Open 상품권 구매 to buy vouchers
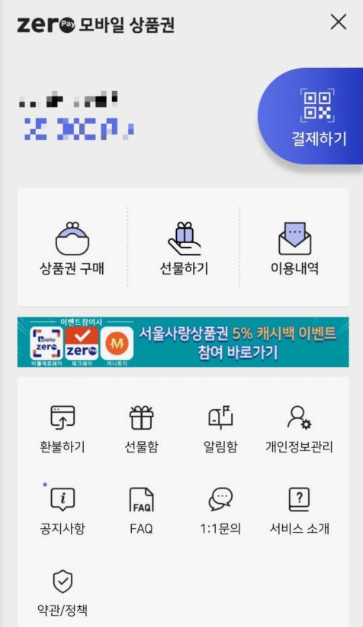363x627 pixels. [72, 248]
